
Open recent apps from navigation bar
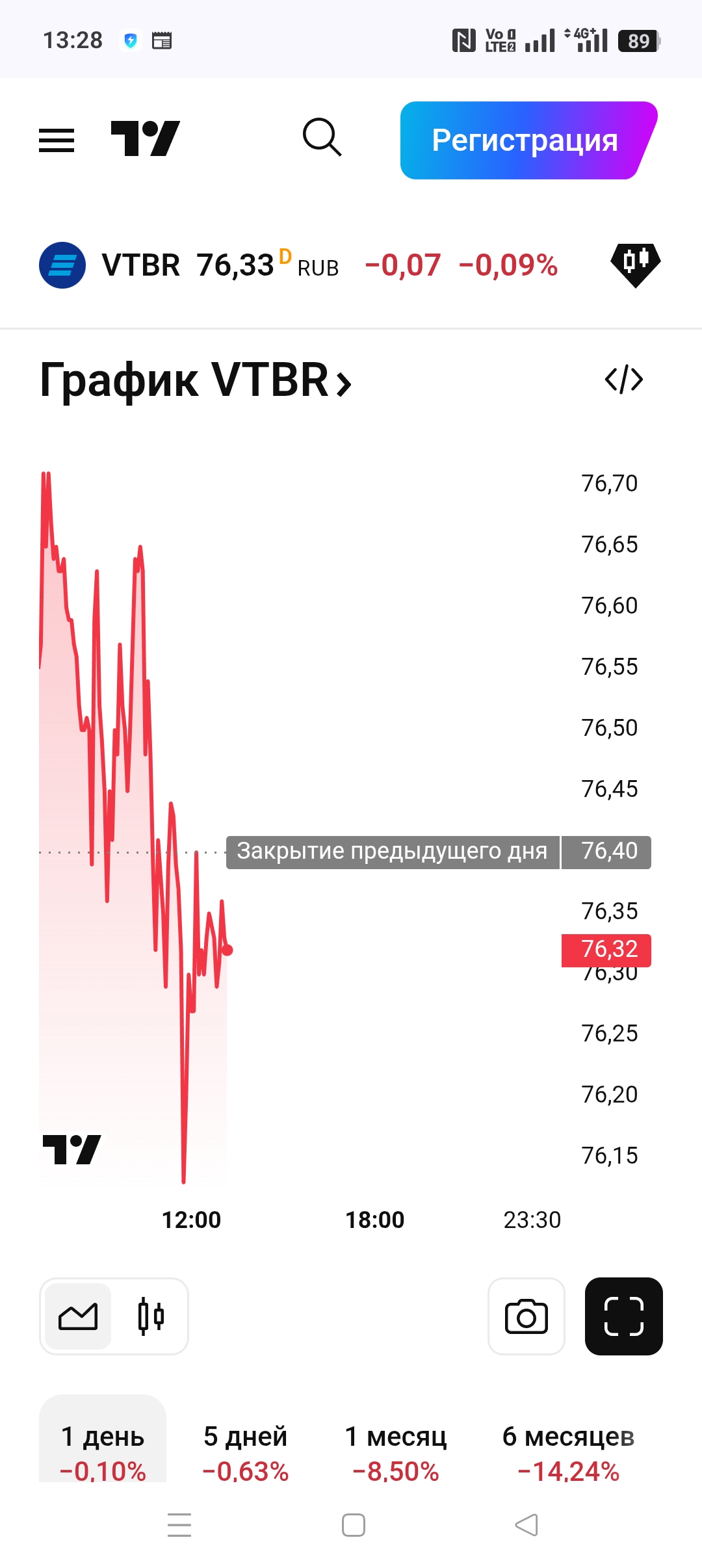pyautogui.click(x=179, y=1525)
